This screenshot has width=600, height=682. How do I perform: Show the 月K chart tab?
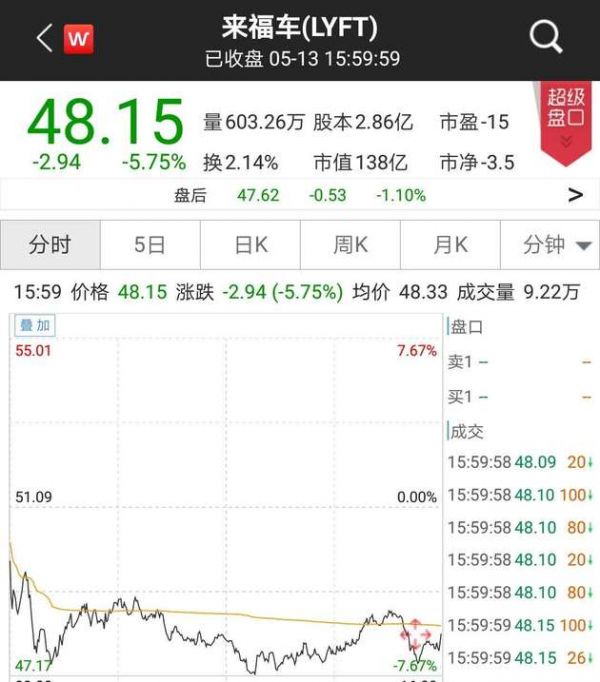[x=450, y=245]
